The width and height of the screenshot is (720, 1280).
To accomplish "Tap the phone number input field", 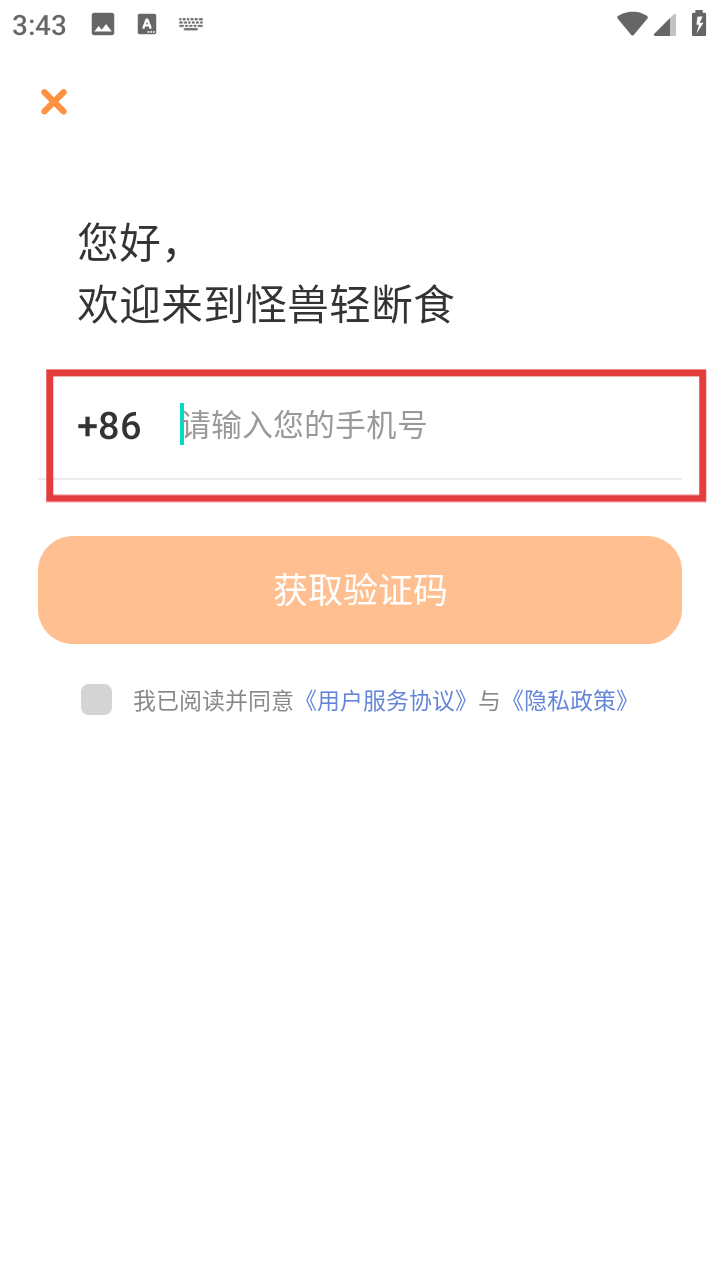I will pyautogui.click(x=420, y=427).
